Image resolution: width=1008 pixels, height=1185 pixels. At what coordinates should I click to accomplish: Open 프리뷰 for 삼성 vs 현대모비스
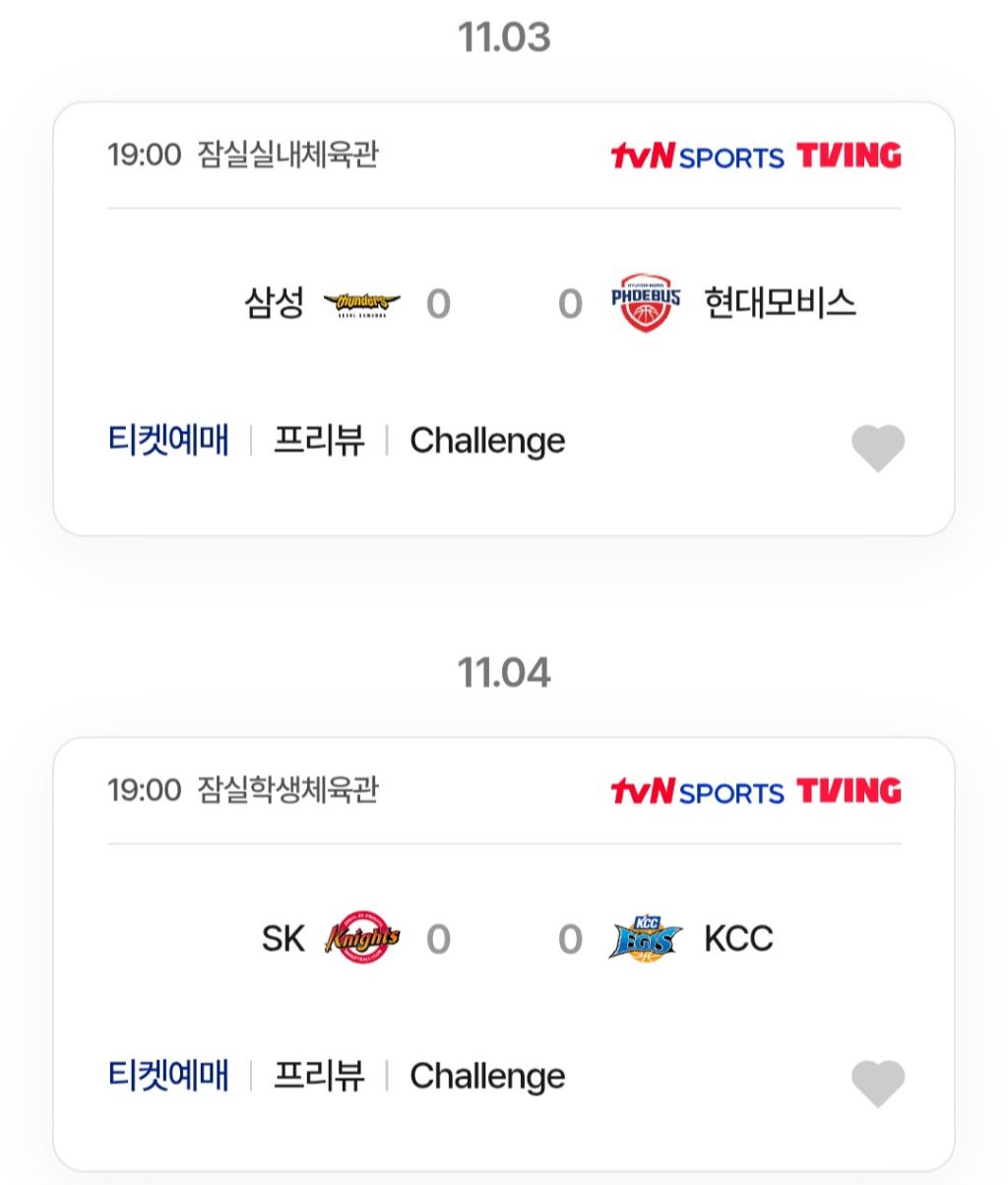pyautogui.click(x=318, y=440)
